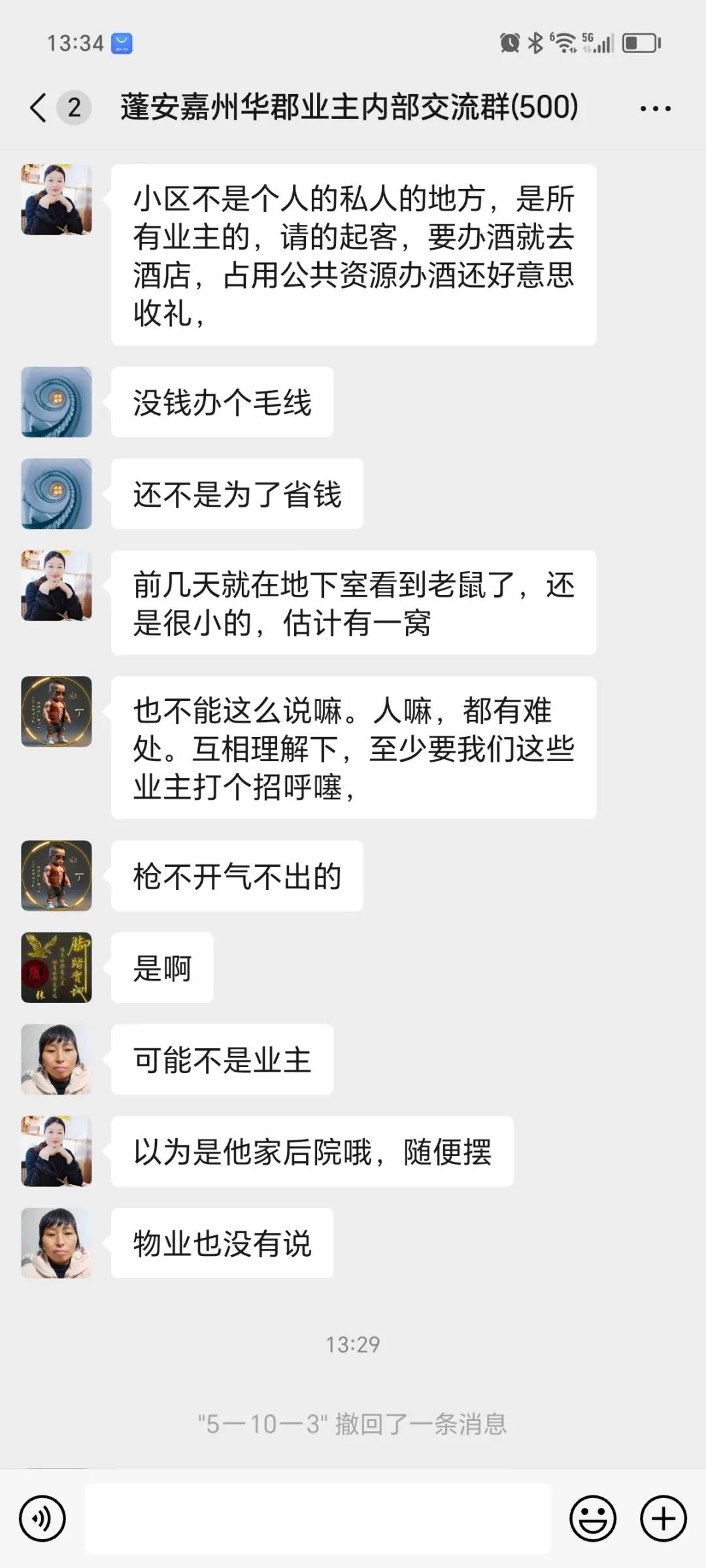Open the emoji picker

(x=593, y=1518)
